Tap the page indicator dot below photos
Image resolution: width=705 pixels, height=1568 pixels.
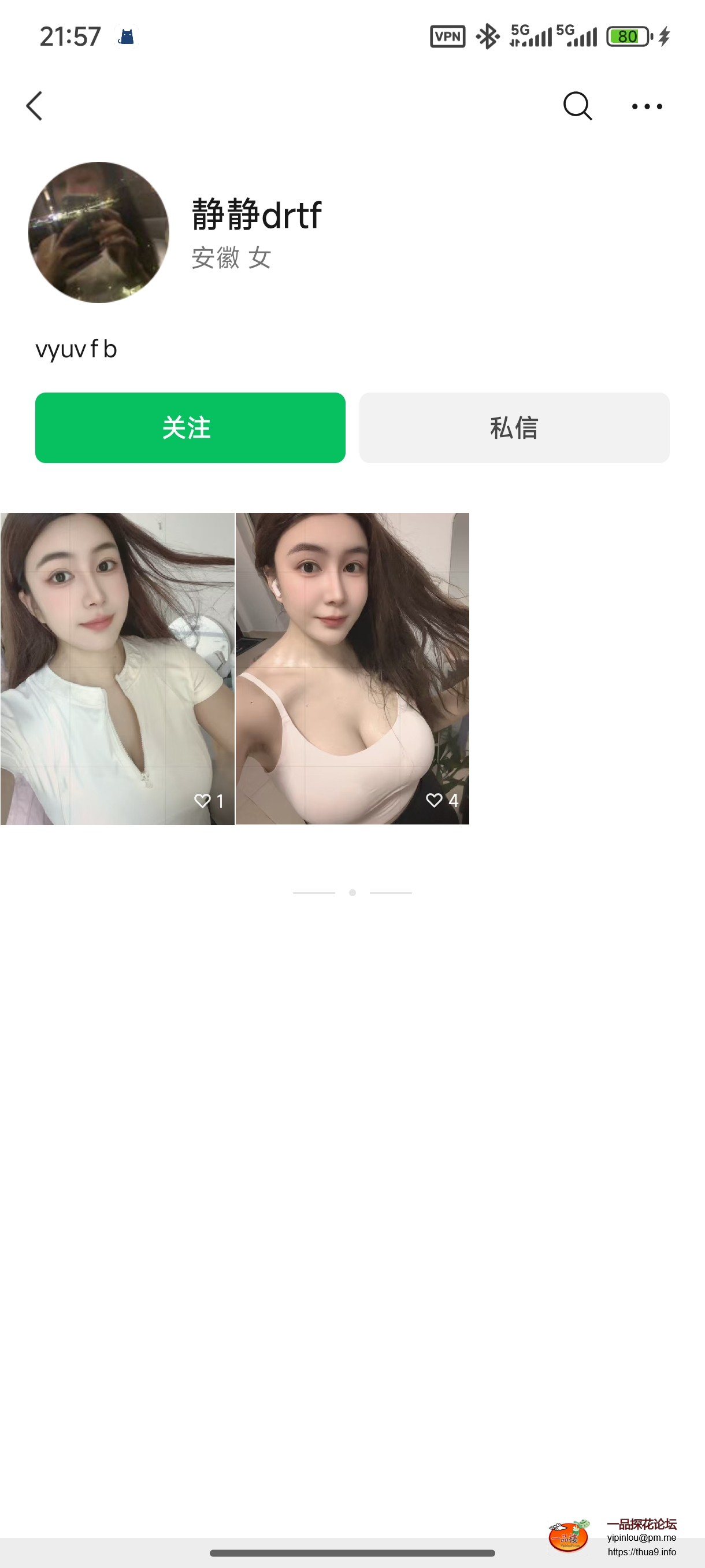tap(352, 892)
